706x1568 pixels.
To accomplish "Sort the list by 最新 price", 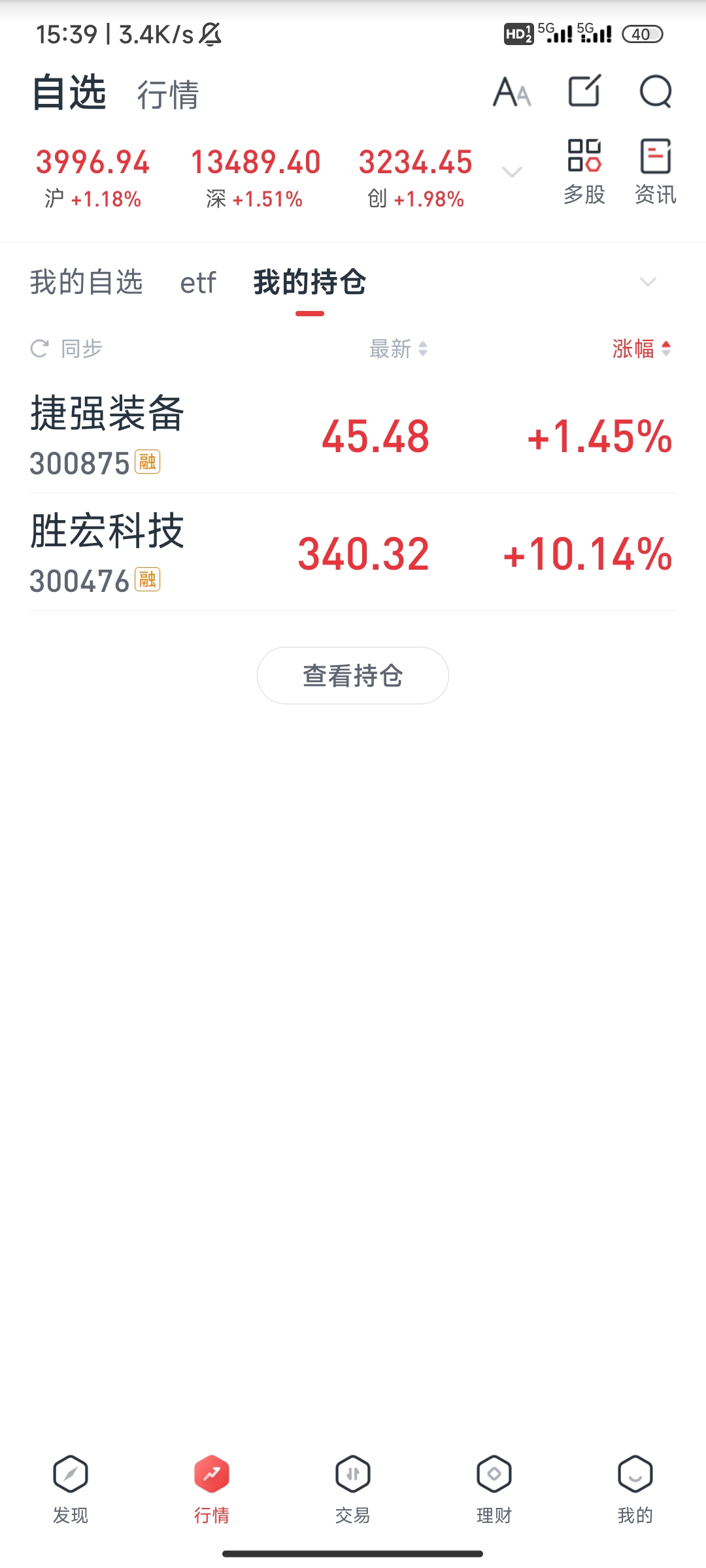I will pyautogui.click(x=398, y=349).
